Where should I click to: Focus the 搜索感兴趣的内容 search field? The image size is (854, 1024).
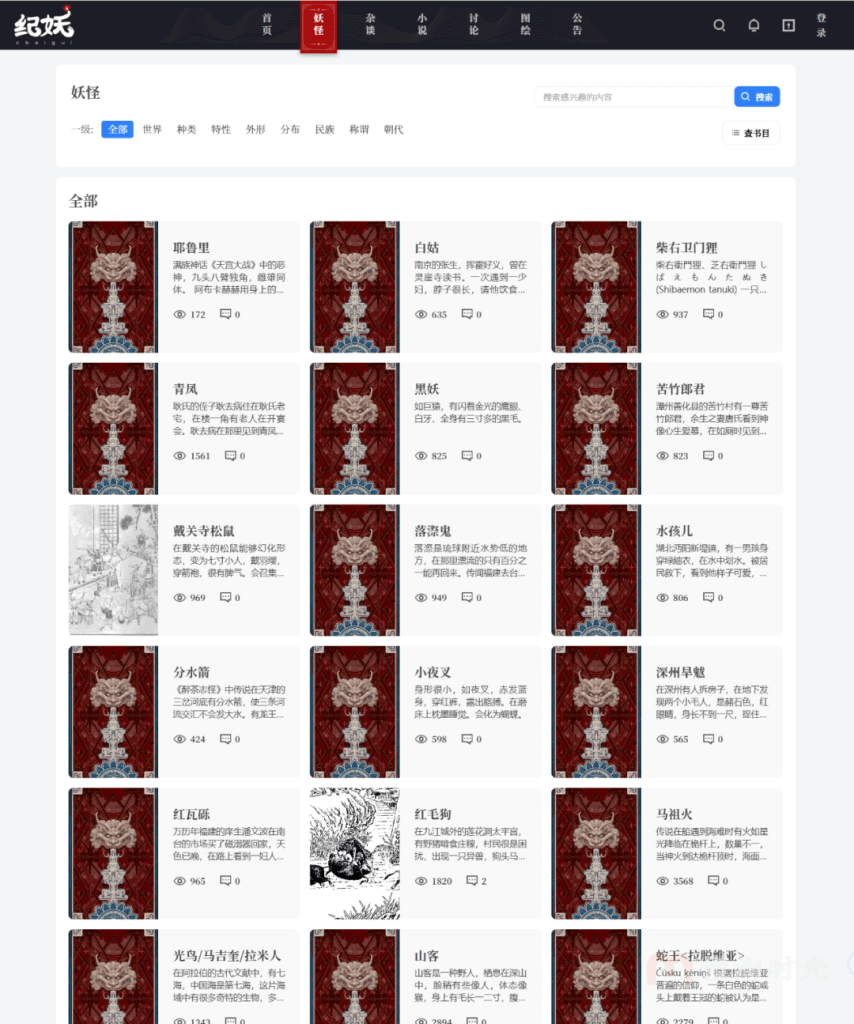(x=633, y=97)
